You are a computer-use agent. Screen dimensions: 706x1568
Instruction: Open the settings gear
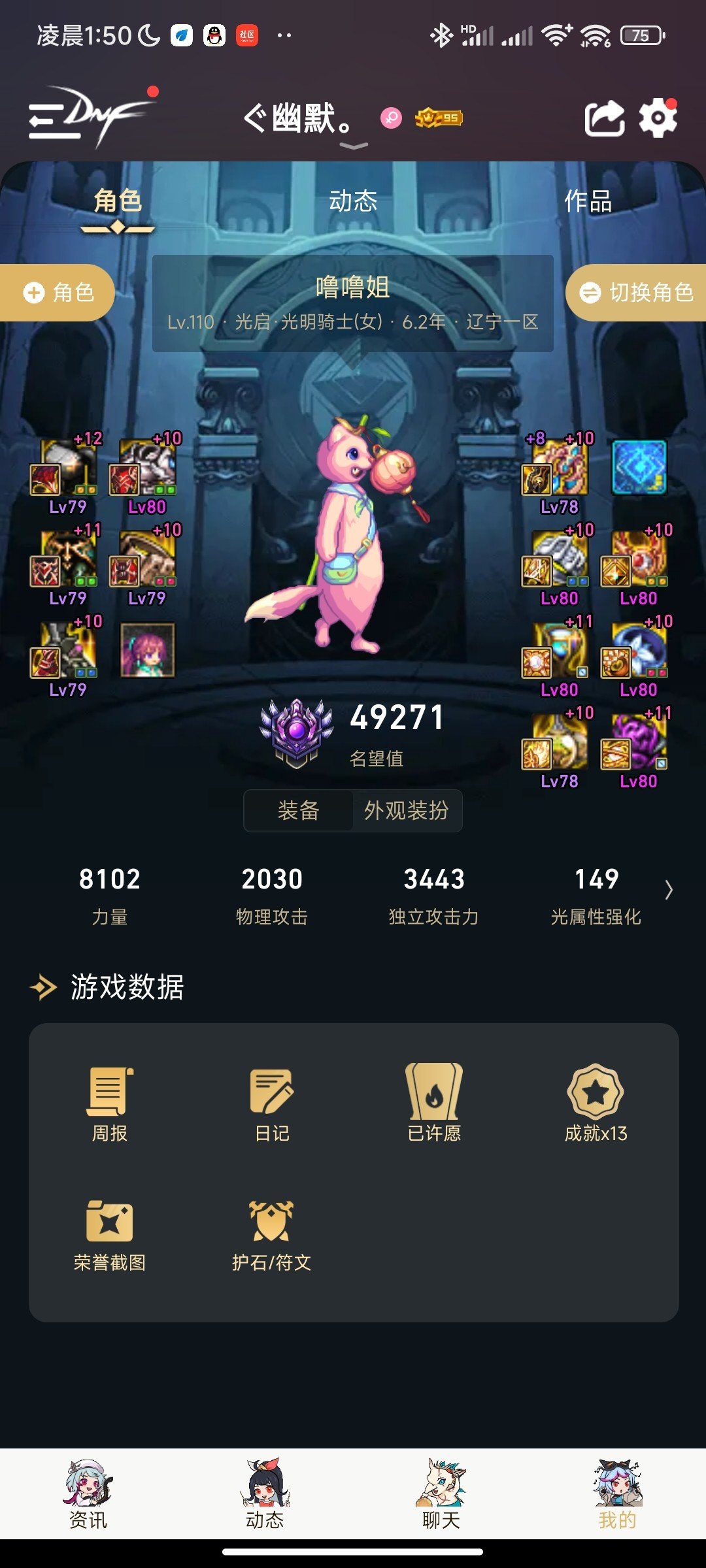658,119
